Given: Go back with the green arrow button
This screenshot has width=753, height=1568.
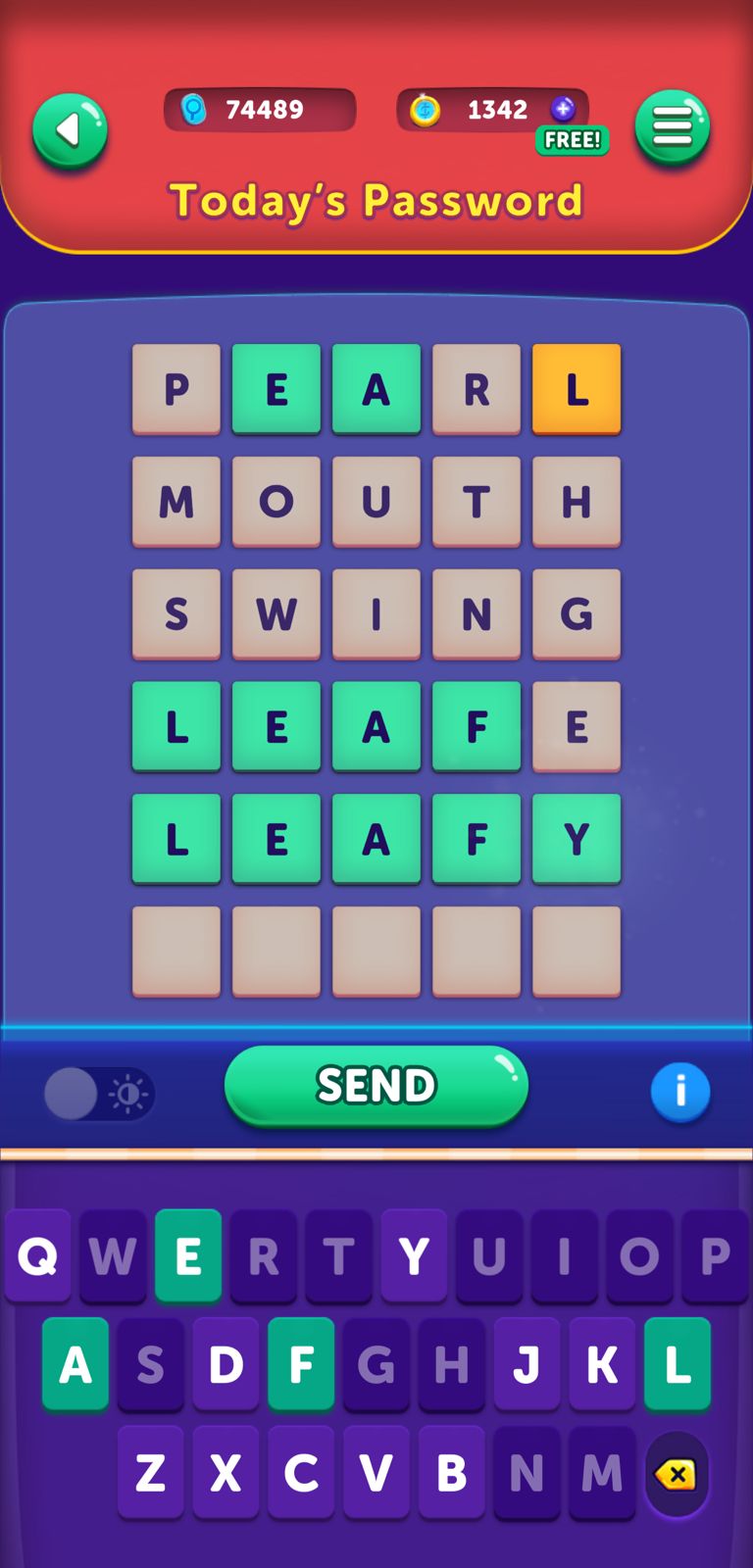Looking at the screenshot, I should tap(70, 129).
